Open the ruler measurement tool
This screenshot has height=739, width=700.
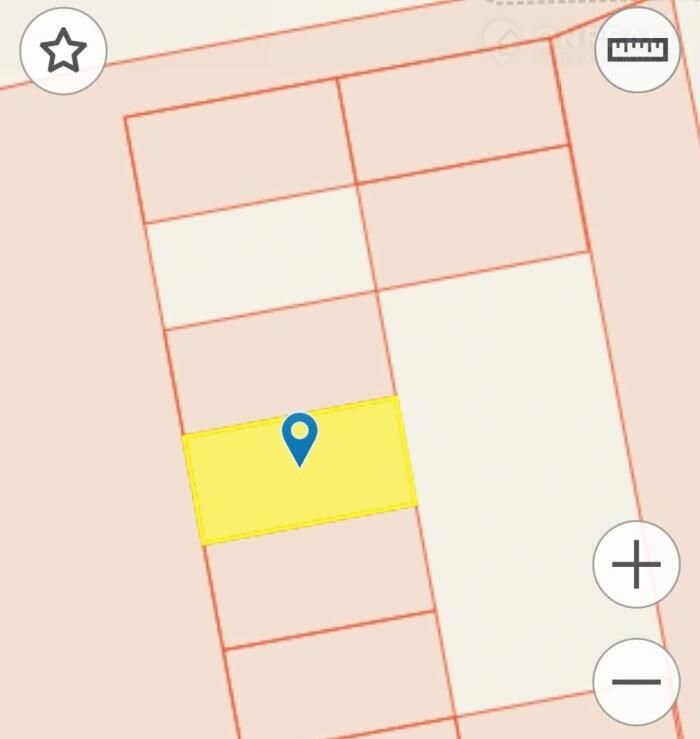coord(637,49)
